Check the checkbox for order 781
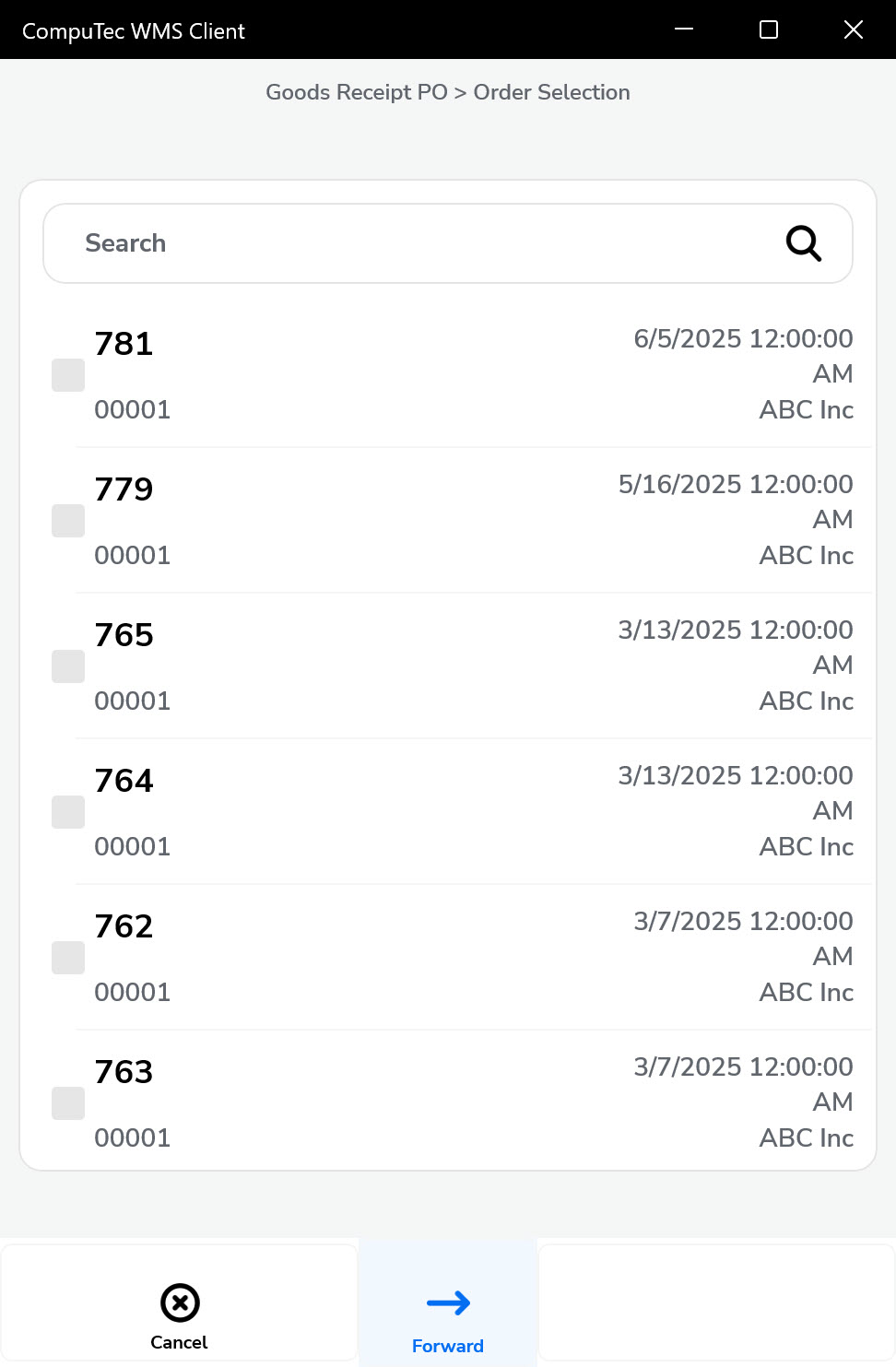 [x=66, y=374]
